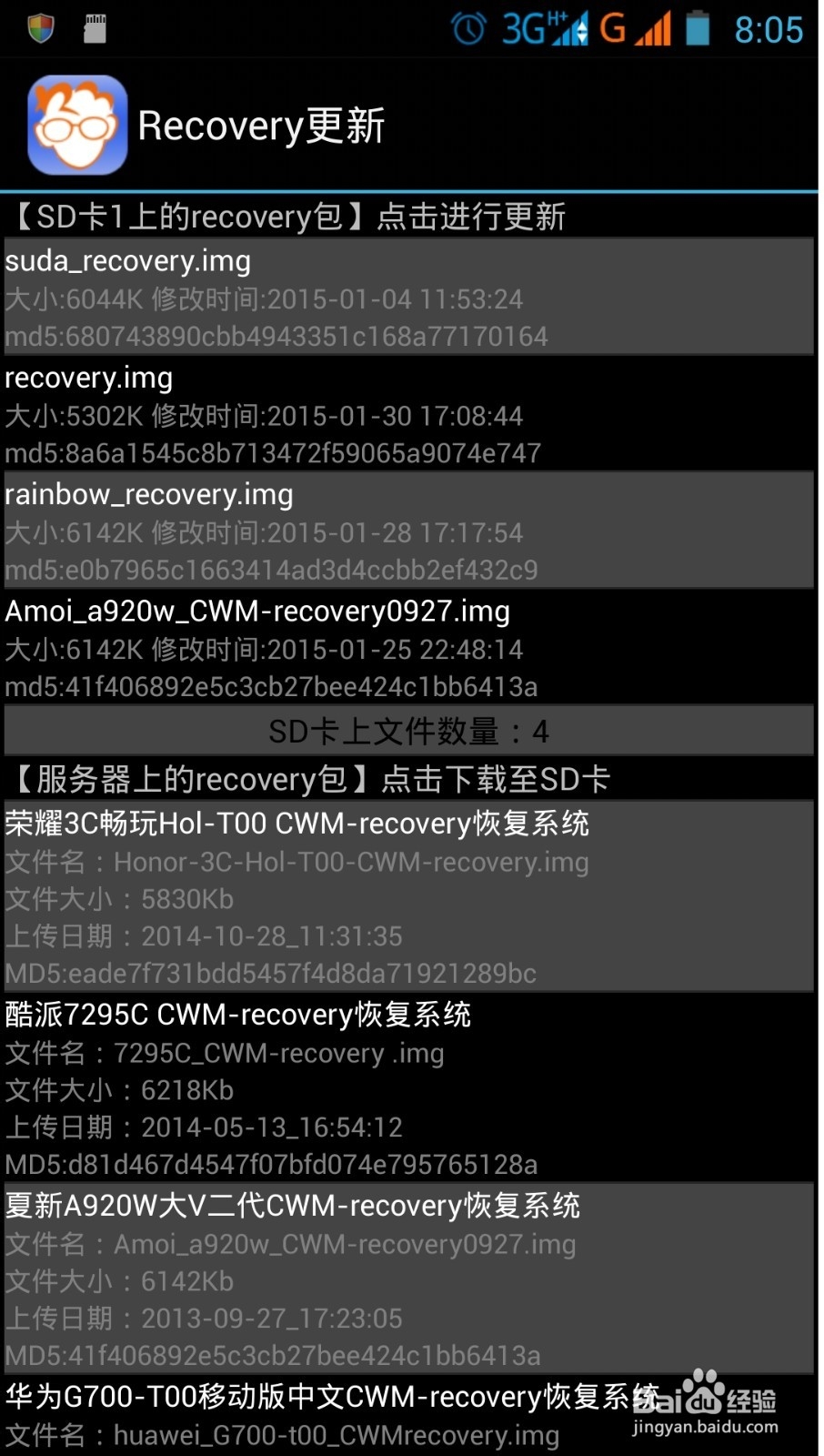
Task: Tap the SD card notification icon
Action: [x=95, y=27]
